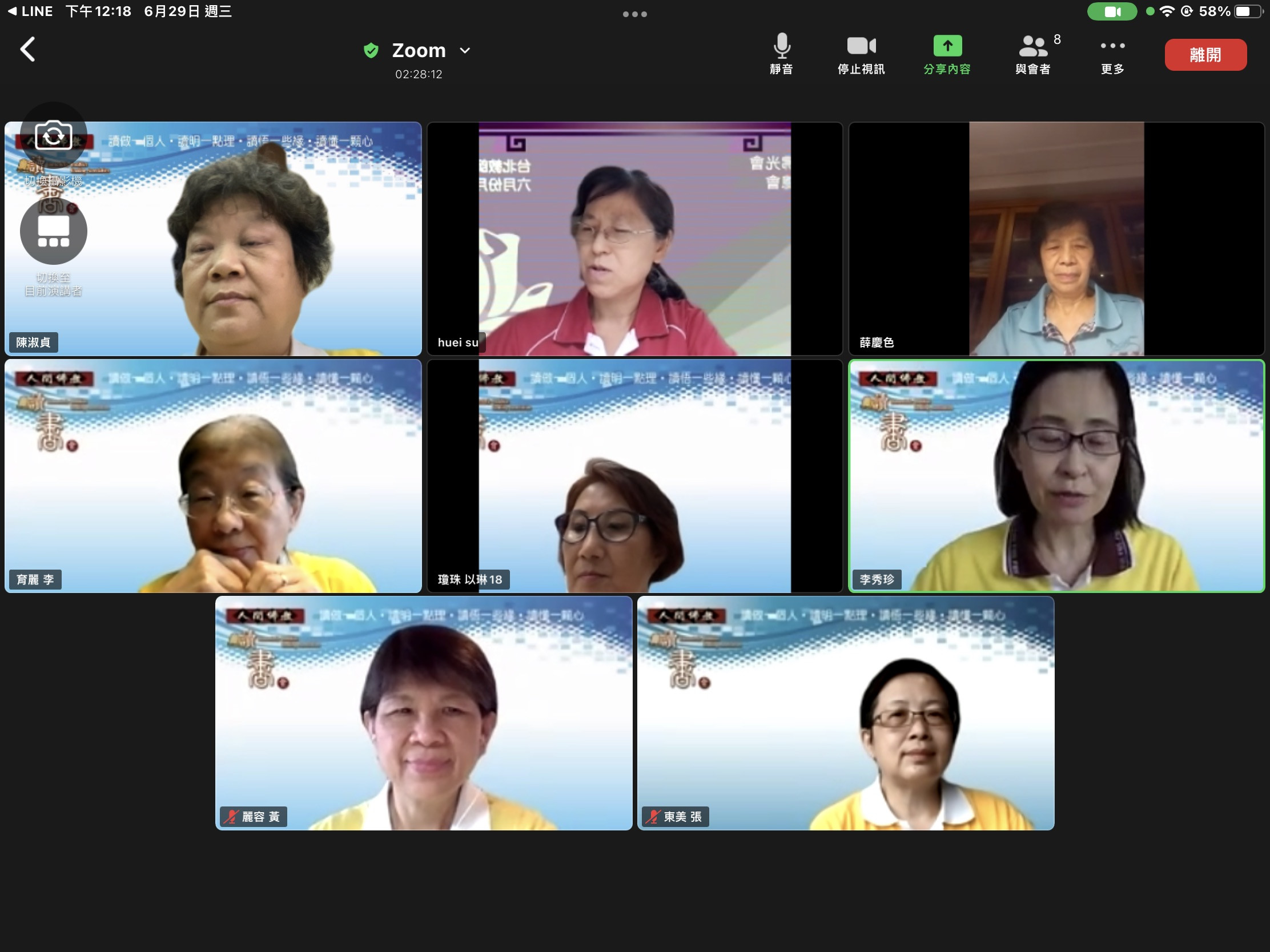This screenshot has height=952, width=1270.
Task: Switch to active speaker view
Action: coord(54,232)
